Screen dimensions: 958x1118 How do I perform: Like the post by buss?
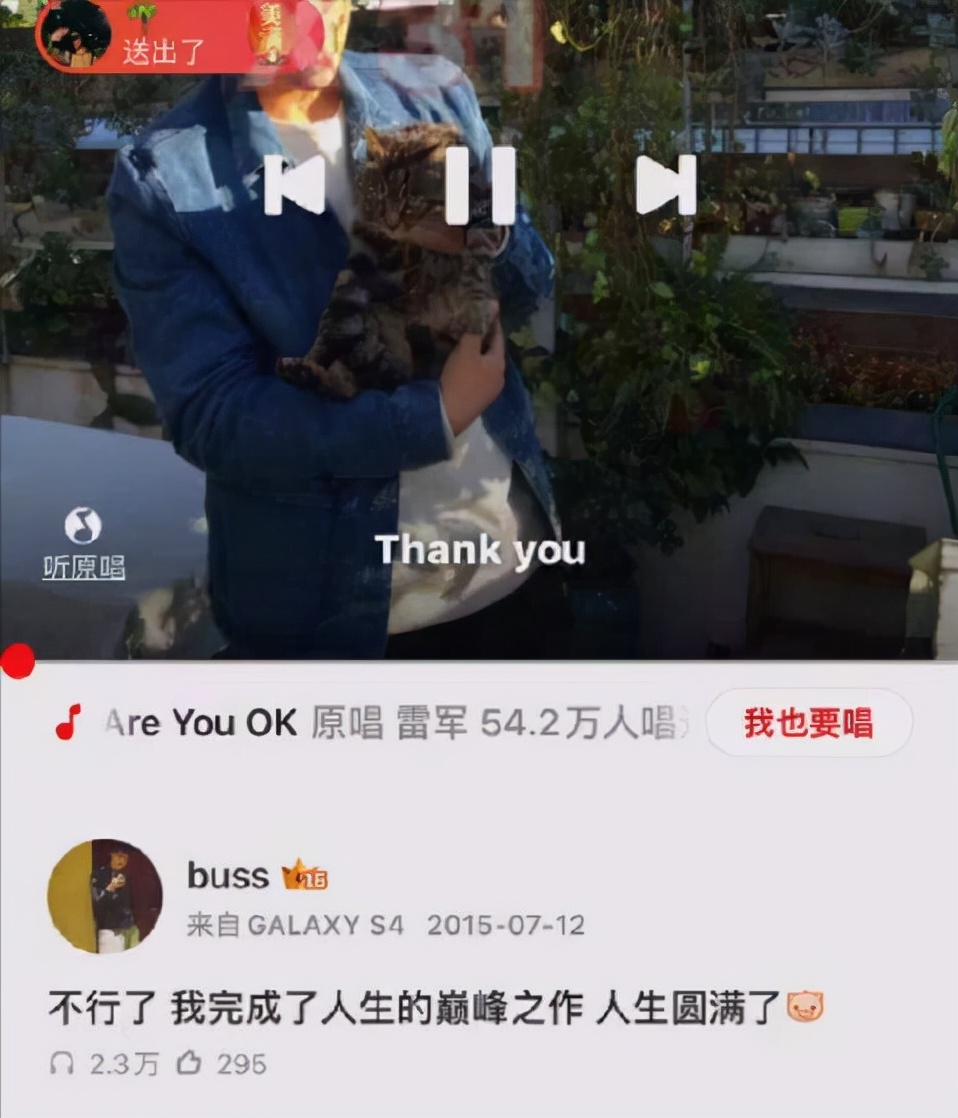coord(190,1064)
